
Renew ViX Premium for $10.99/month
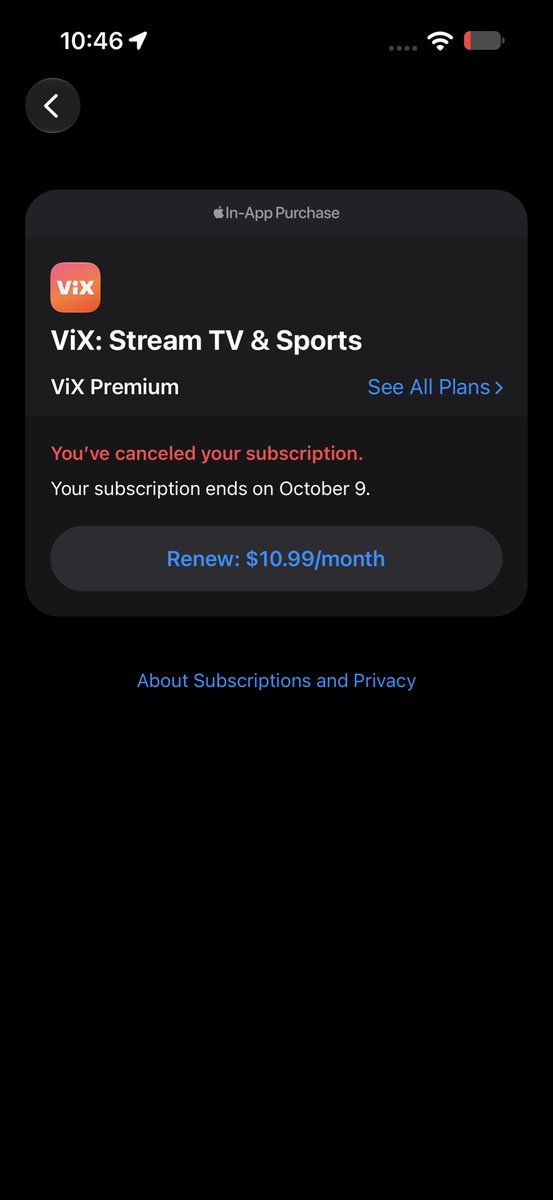point(276,559)
